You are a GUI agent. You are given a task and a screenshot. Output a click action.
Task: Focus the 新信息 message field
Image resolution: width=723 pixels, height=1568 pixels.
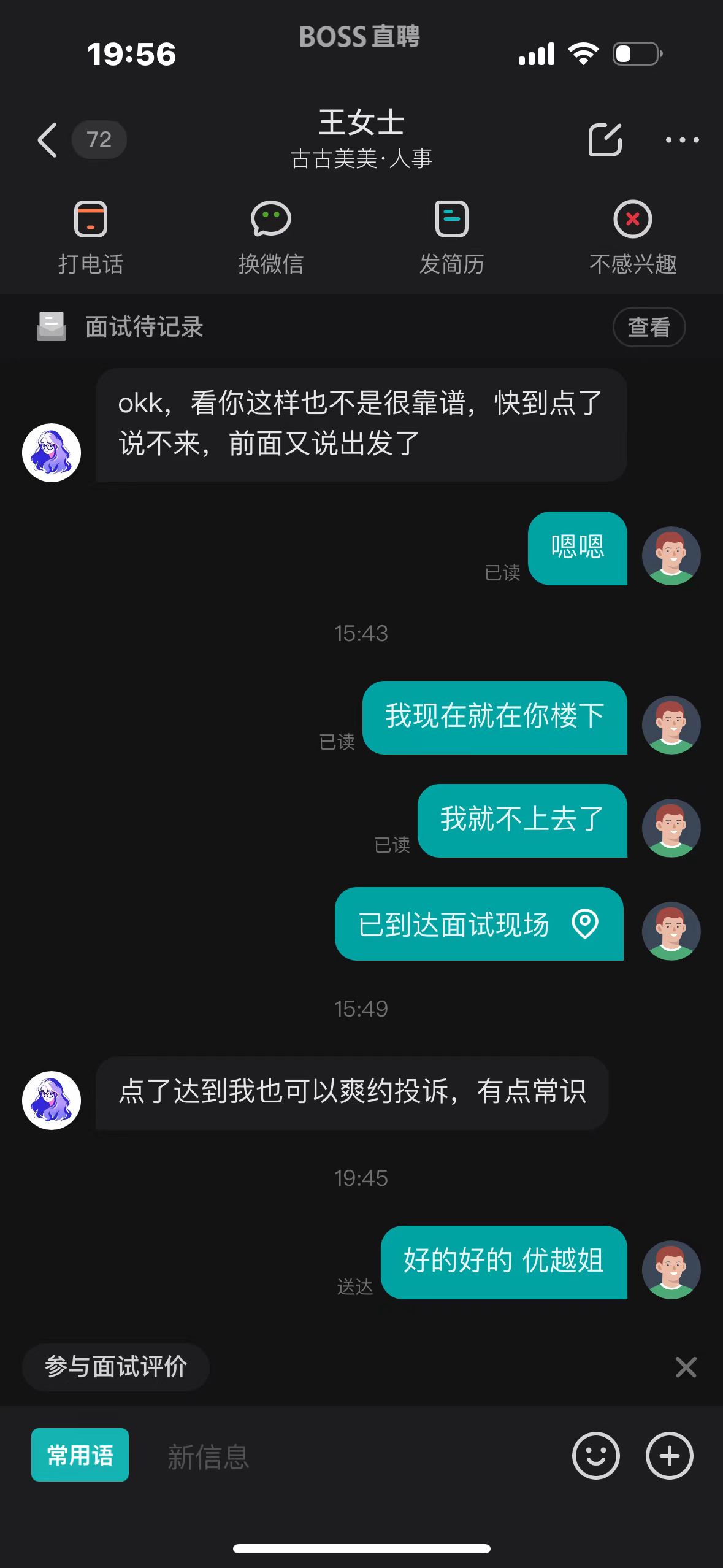[343, 1456]
